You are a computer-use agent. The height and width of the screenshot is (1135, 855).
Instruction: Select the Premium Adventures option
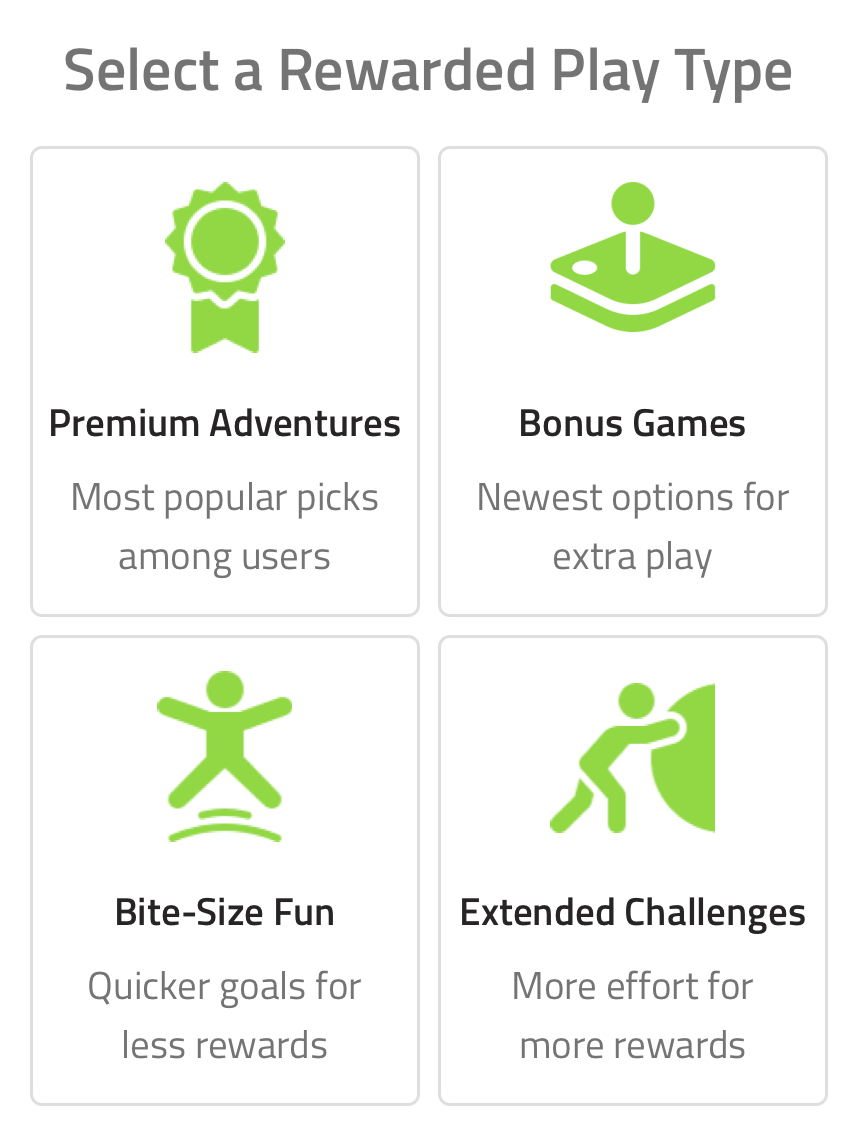(x=224, y=380)
